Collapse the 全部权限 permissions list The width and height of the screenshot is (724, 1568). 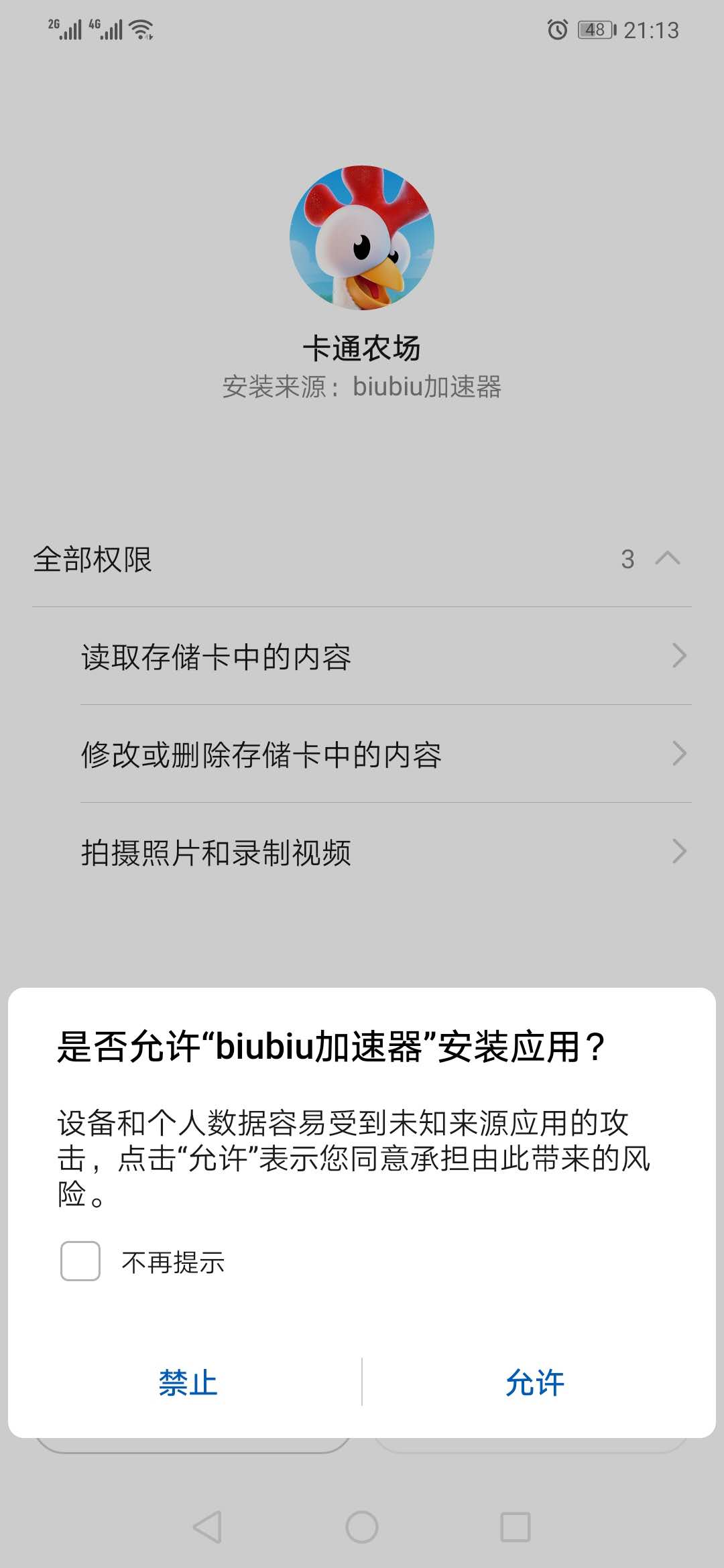666,559
